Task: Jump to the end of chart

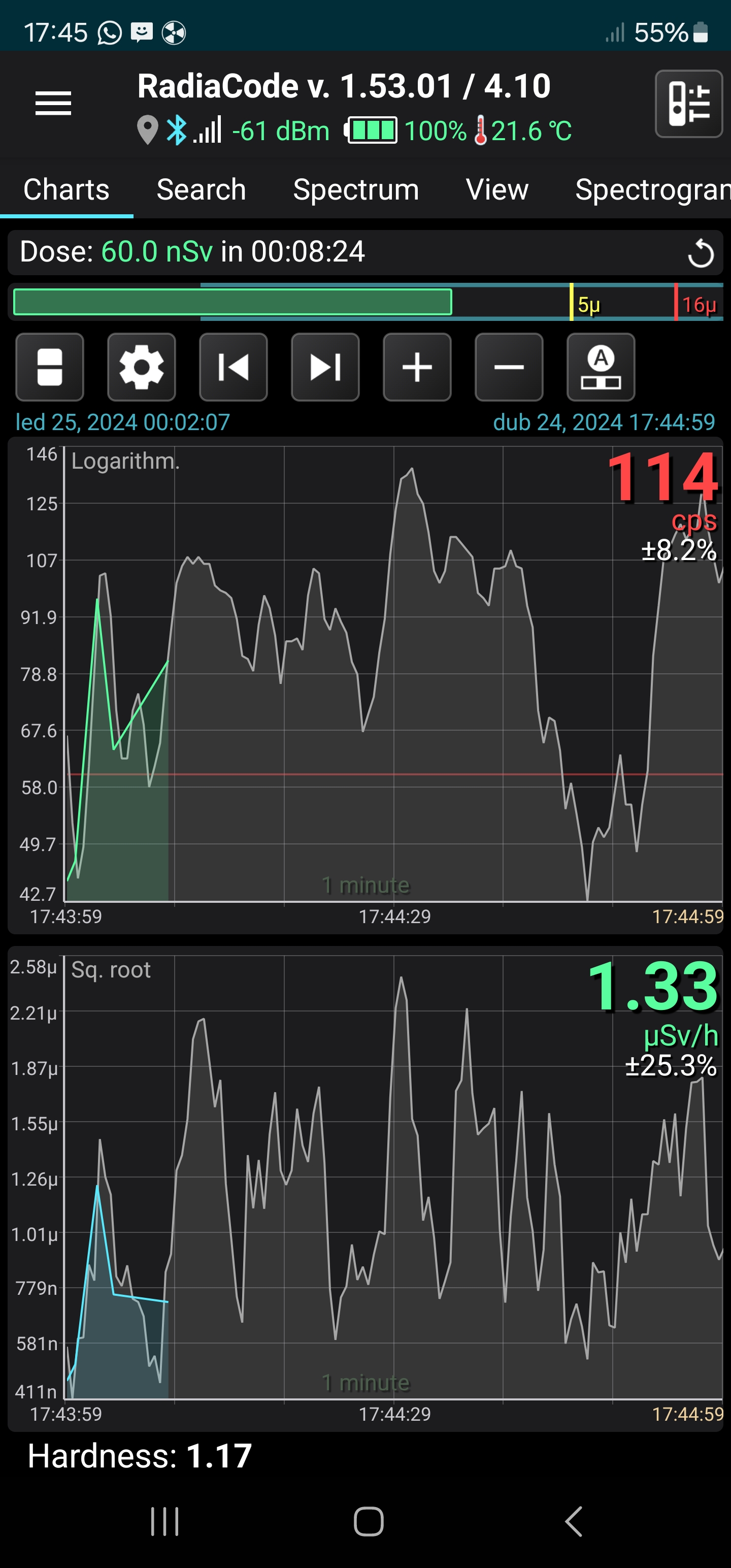Action: pos(325,367)
